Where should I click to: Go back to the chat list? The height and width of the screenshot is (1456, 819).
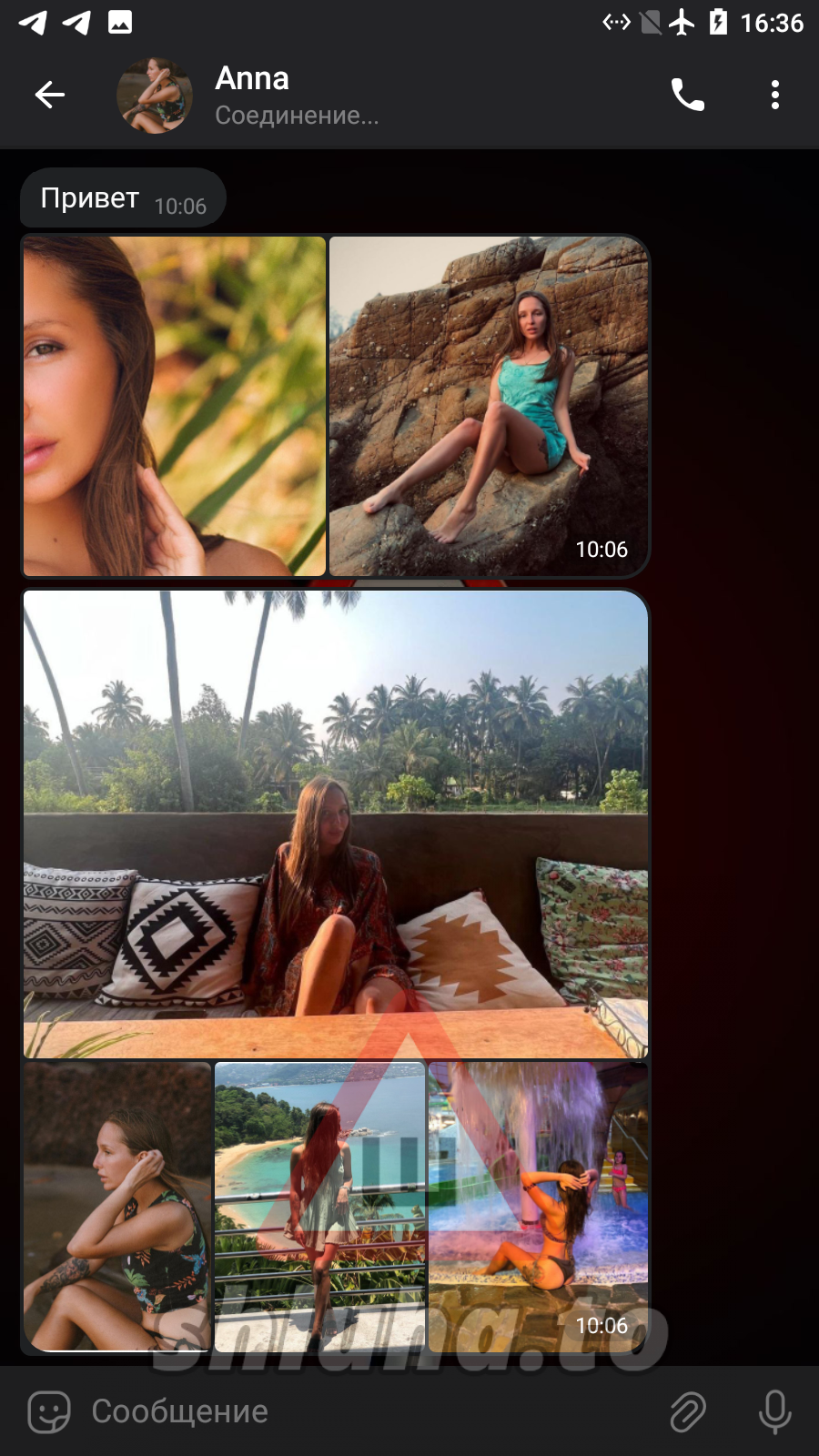click(49, 95)
